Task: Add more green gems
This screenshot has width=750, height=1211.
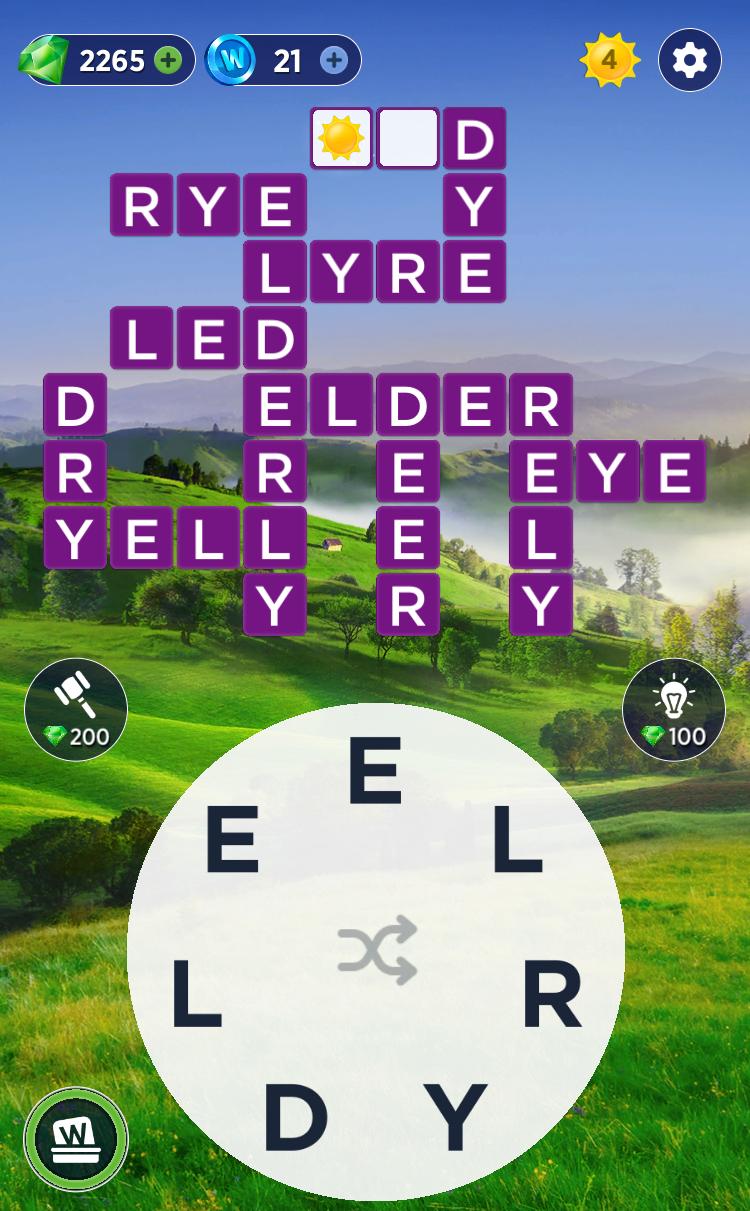Action: 168,61
